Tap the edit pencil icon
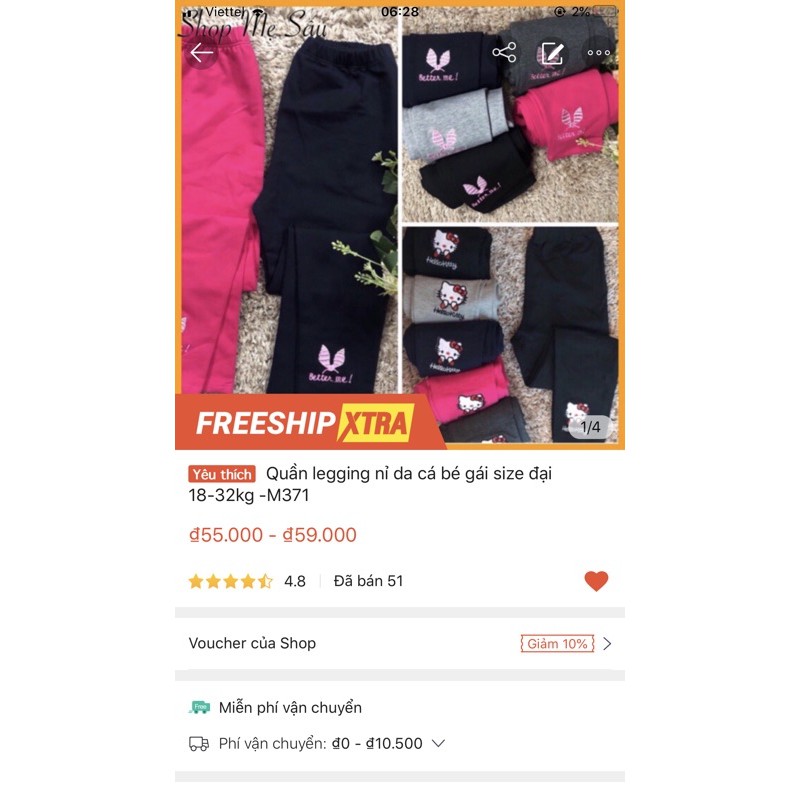This screenshot has width=800, height=800. click(552, 53)
